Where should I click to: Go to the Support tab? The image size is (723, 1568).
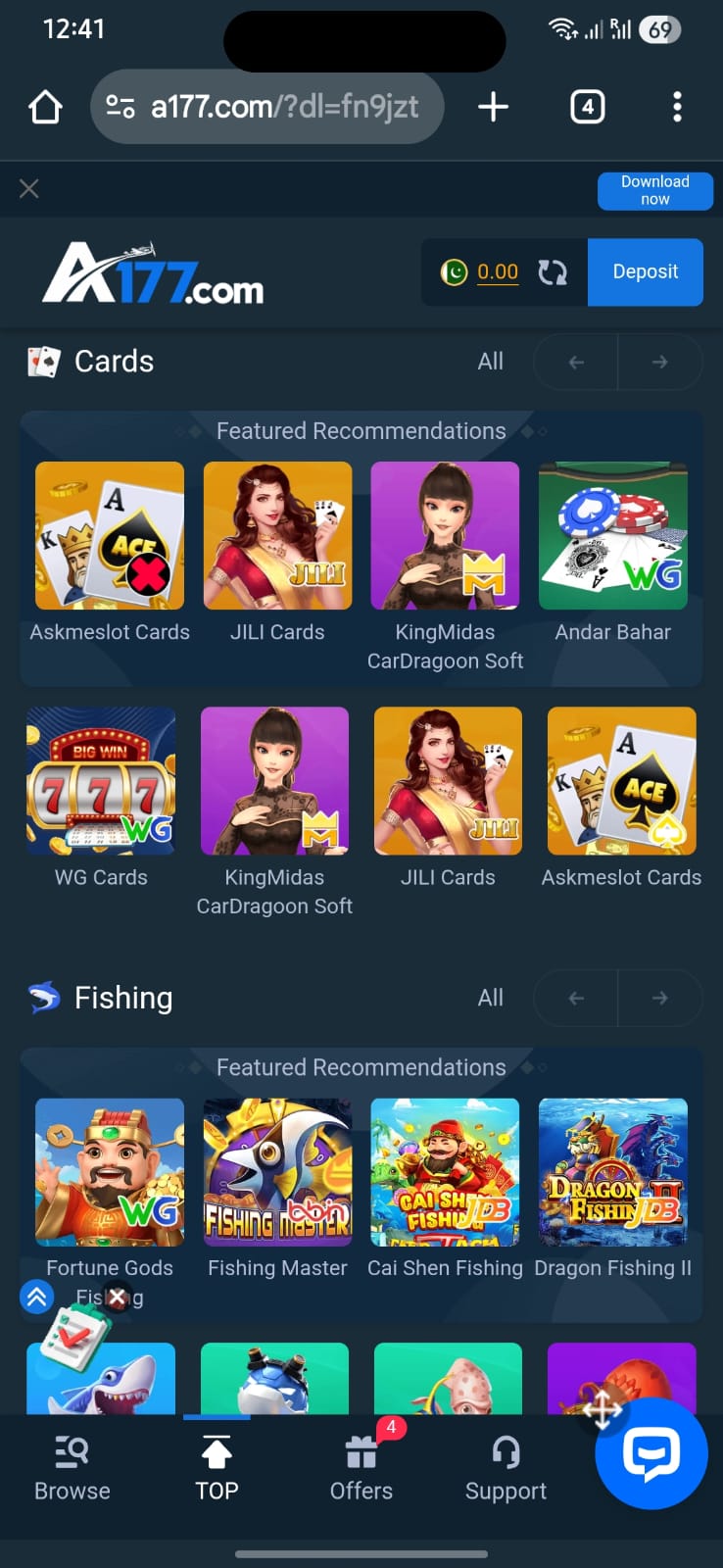[506, 1467]
